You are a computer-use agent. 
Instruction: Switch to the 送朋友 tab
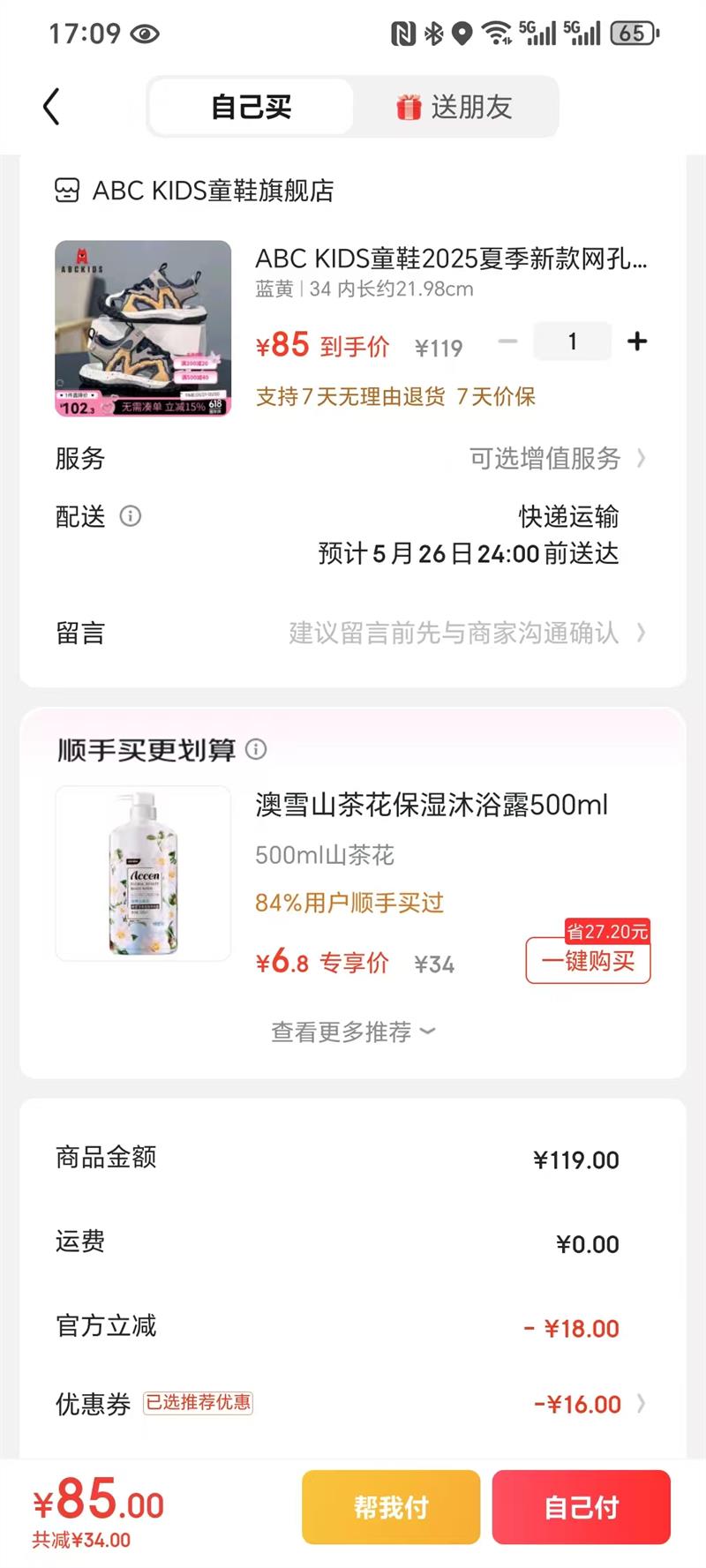455,108
